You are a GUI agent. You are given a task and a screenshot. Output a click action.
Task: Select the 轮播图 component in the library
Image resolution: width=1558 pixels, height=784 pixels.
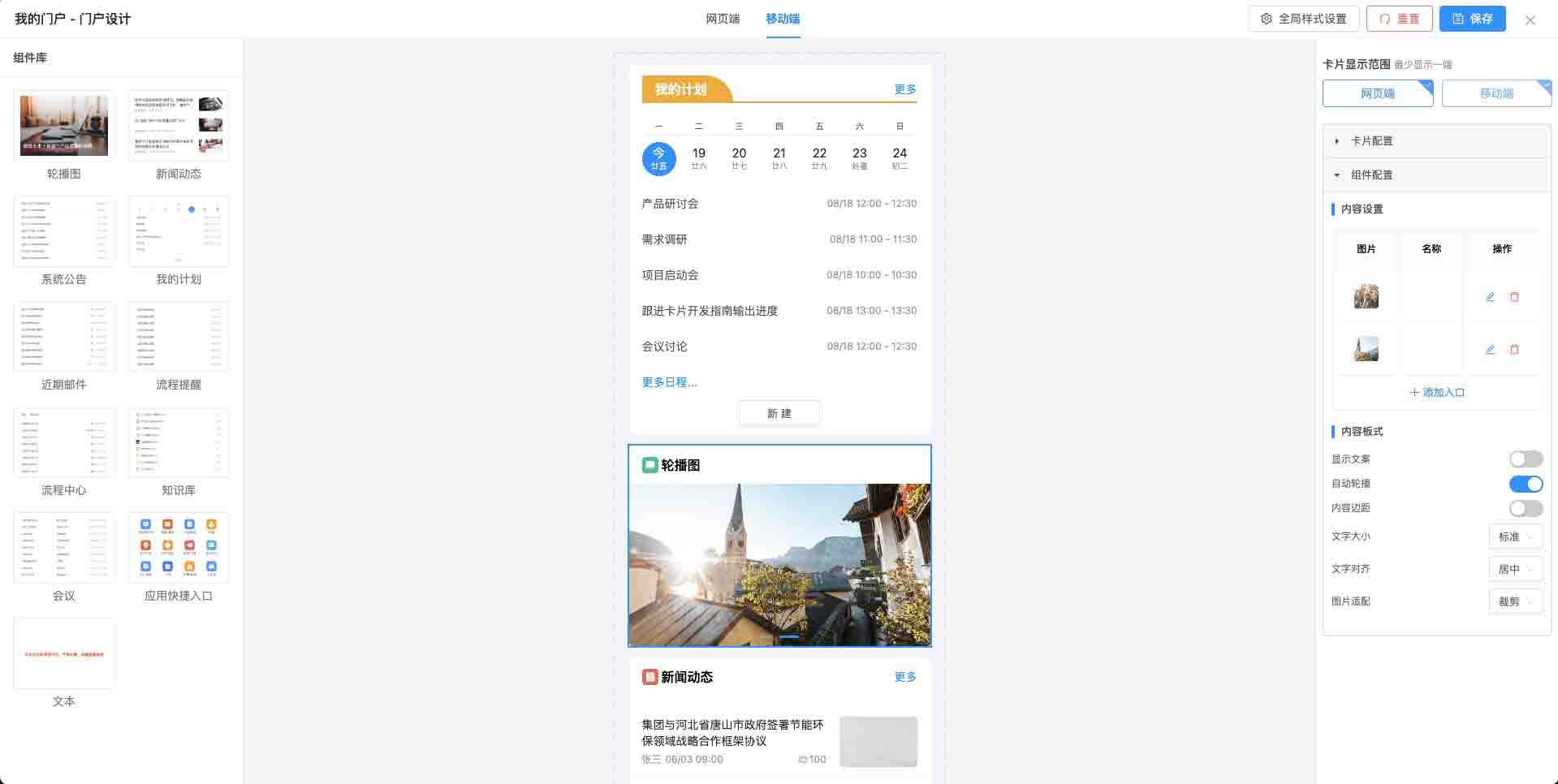click(x=64, y=127)
